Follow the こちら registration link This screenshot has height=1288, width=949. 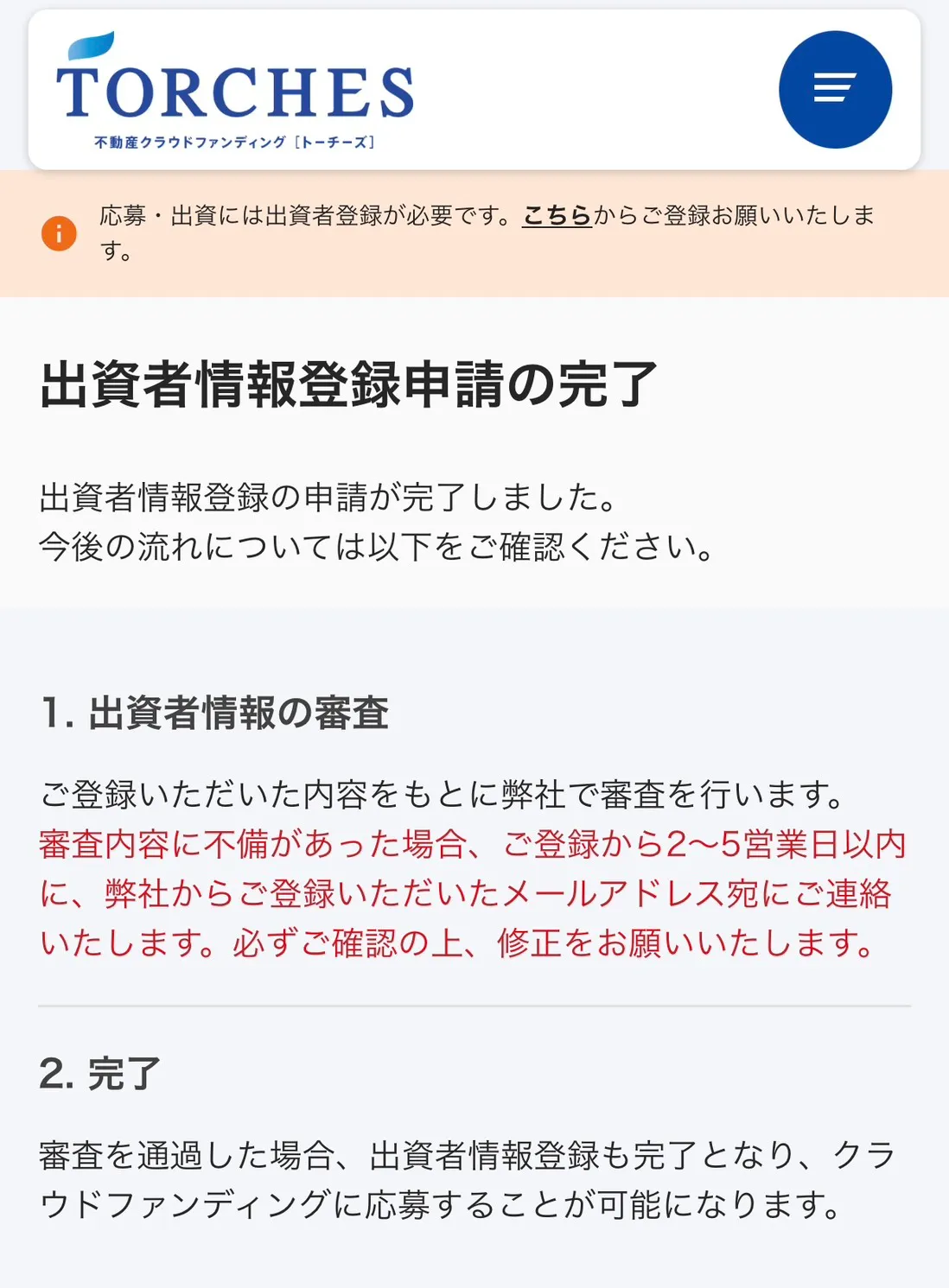click(x=557, y=215)
